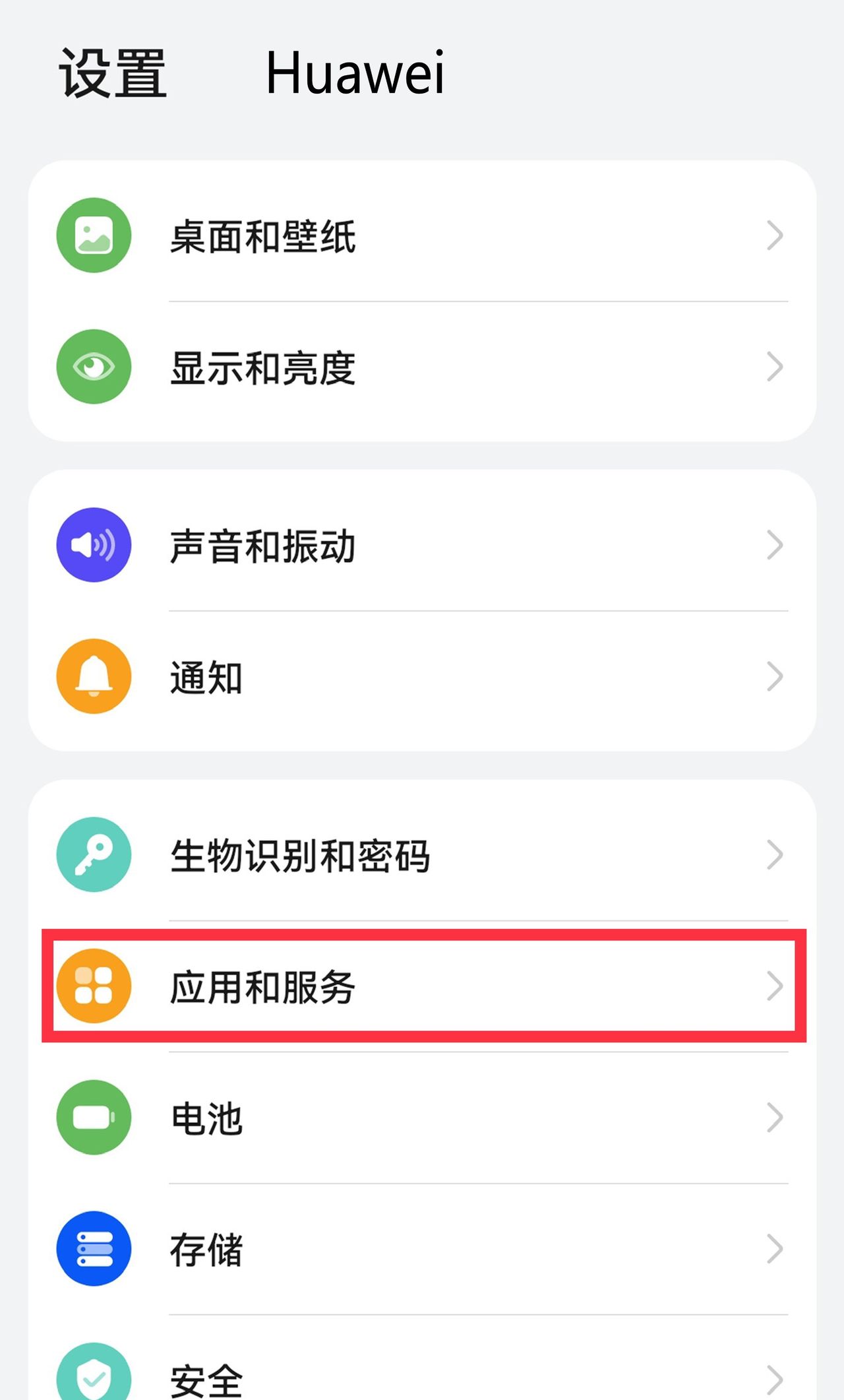This screenshot has height=1400, width=844.
Task: Open 安全 settings
Action: [x=422, y=1376]
